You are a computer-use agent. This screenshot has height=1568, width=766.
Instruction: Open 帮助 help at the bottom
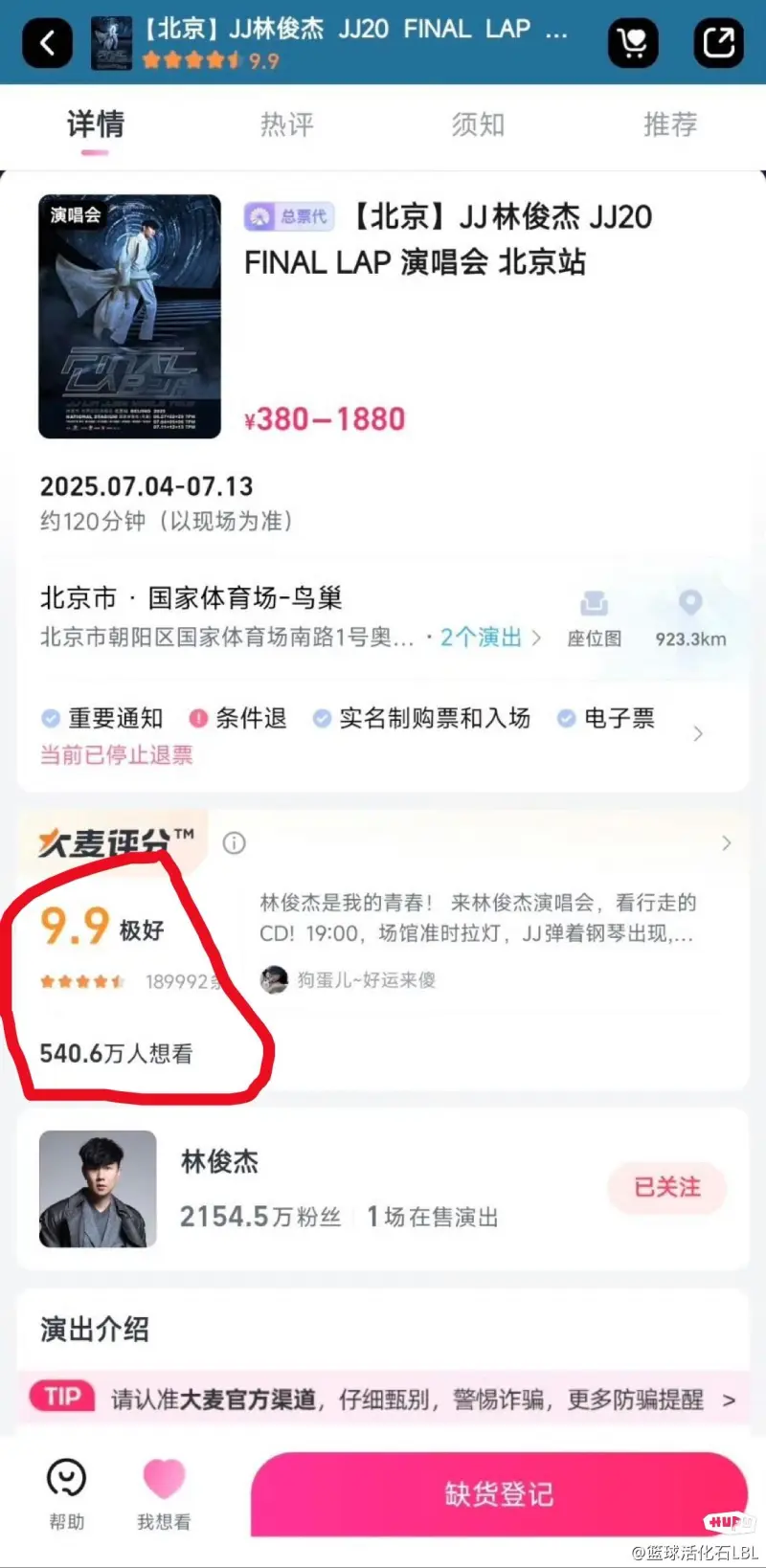pos(67,1493)
